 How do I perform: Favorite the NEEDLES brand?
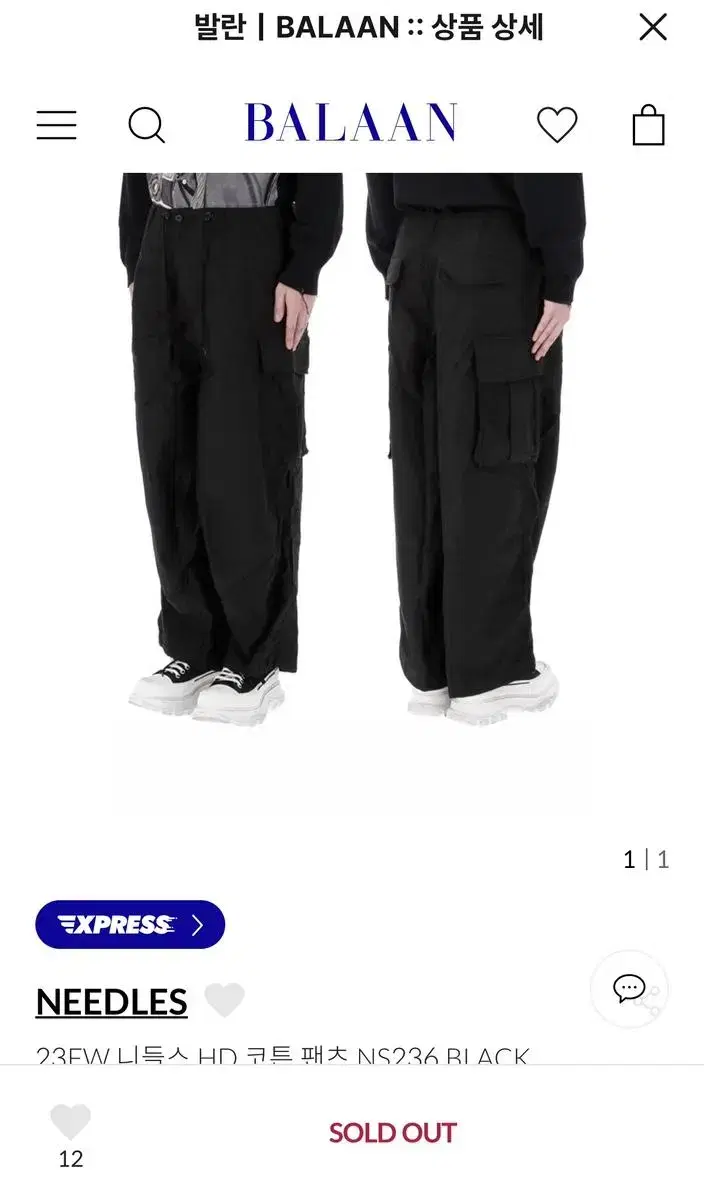coord(224,1001)
